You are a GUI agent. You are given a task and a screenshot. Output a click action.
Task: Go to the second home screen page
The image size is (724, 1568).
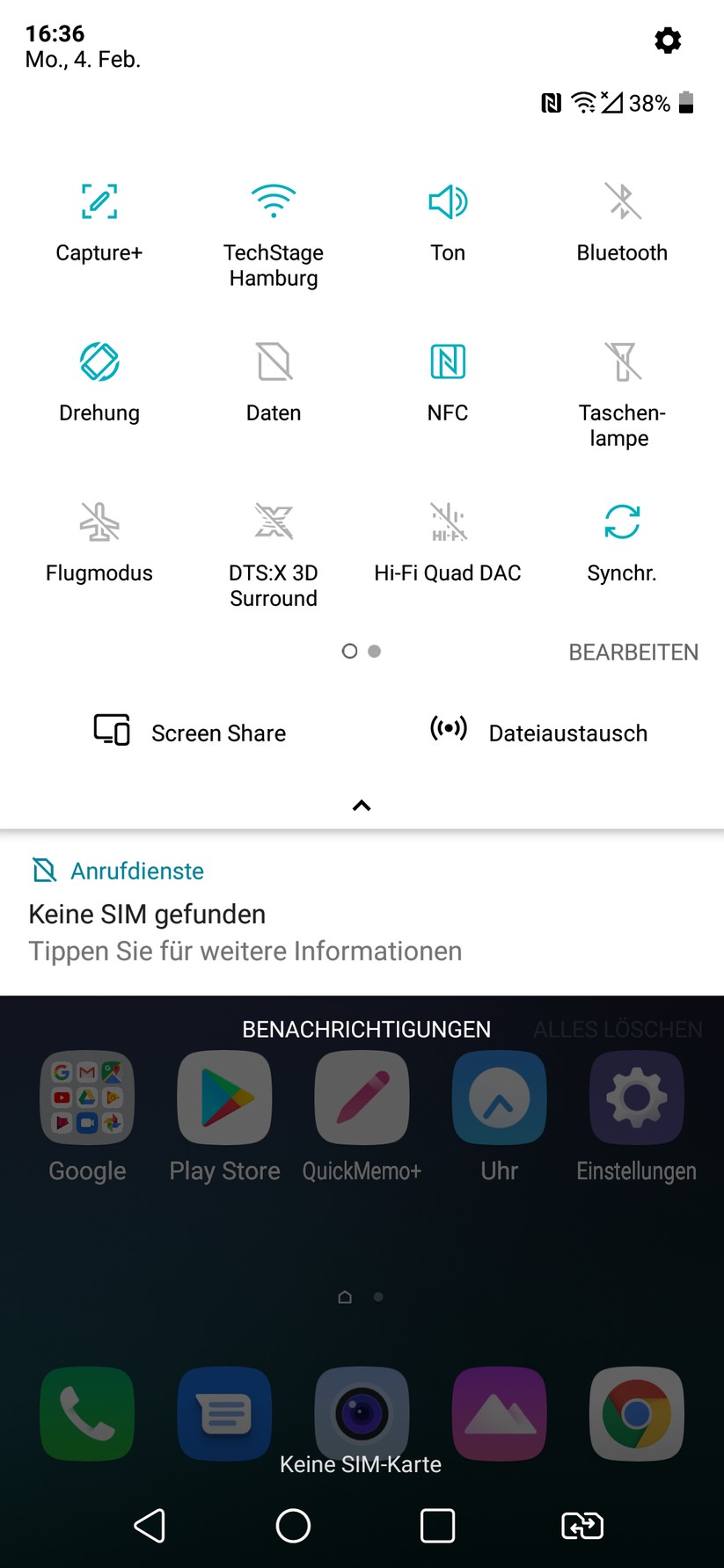tap(378, 1295)
